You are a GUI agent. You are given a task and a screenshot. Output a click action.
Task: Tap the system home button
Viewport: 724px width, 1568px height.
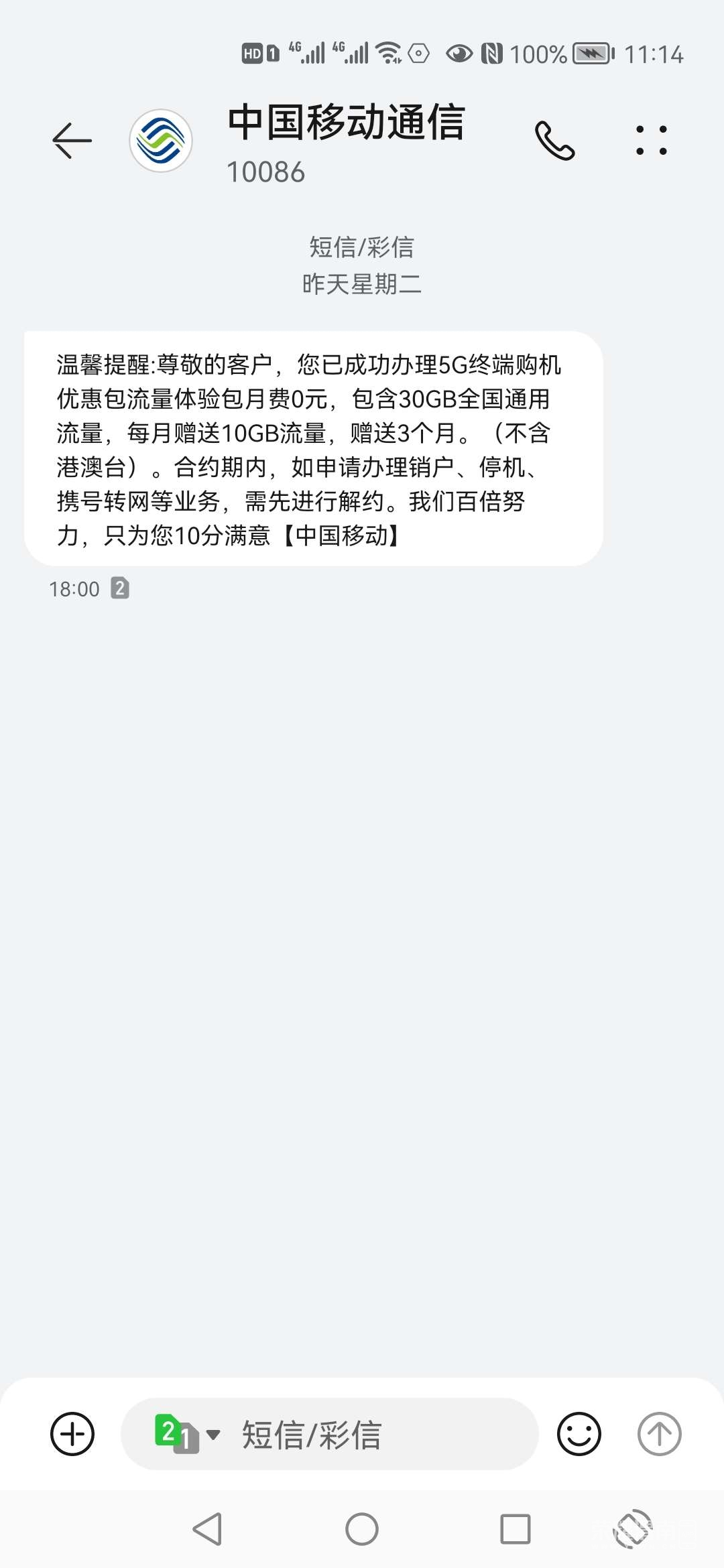[x=362, y=1529]
